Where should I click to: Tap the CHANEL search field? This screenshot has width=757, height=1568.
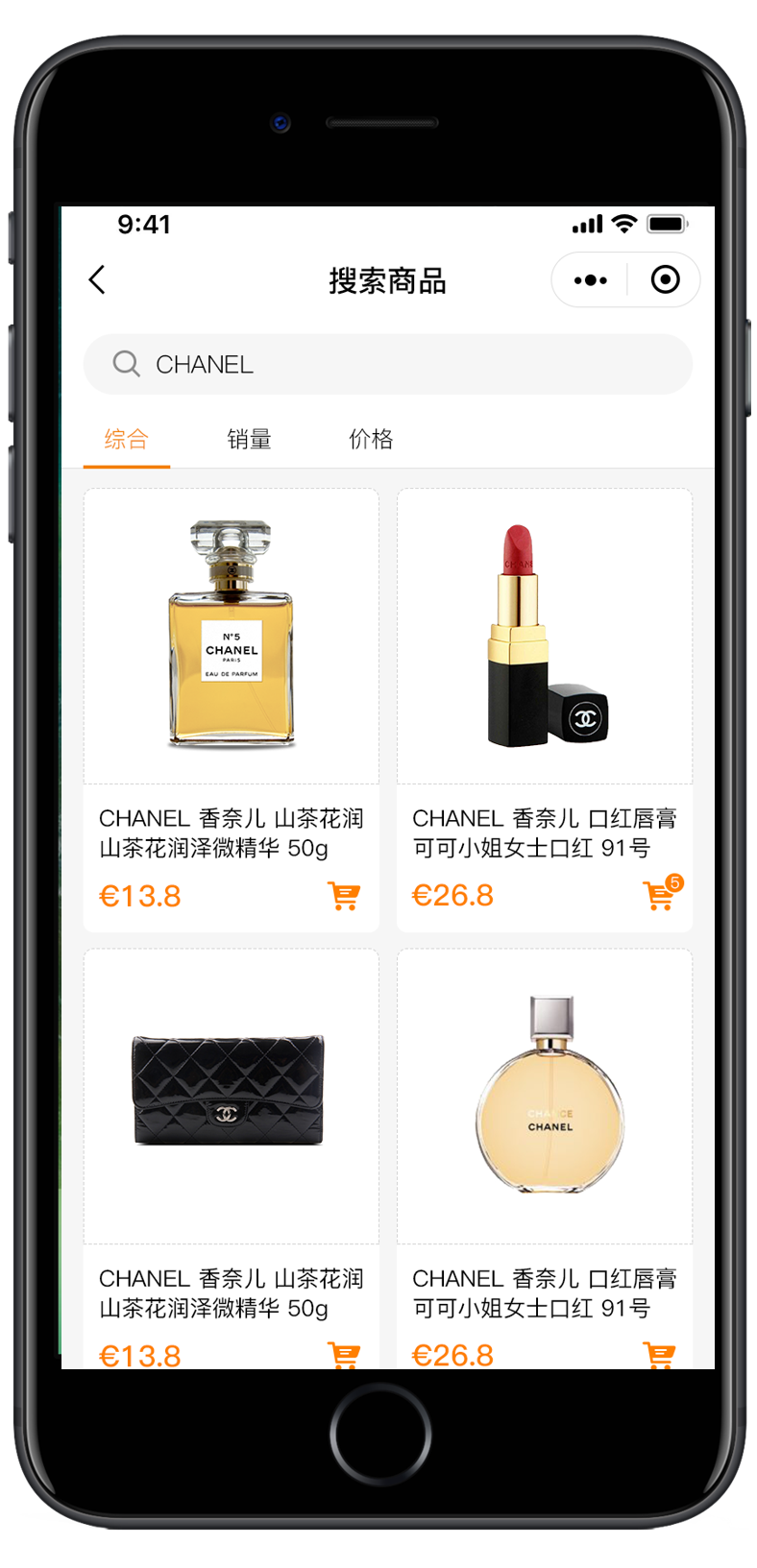click(388, 364)
